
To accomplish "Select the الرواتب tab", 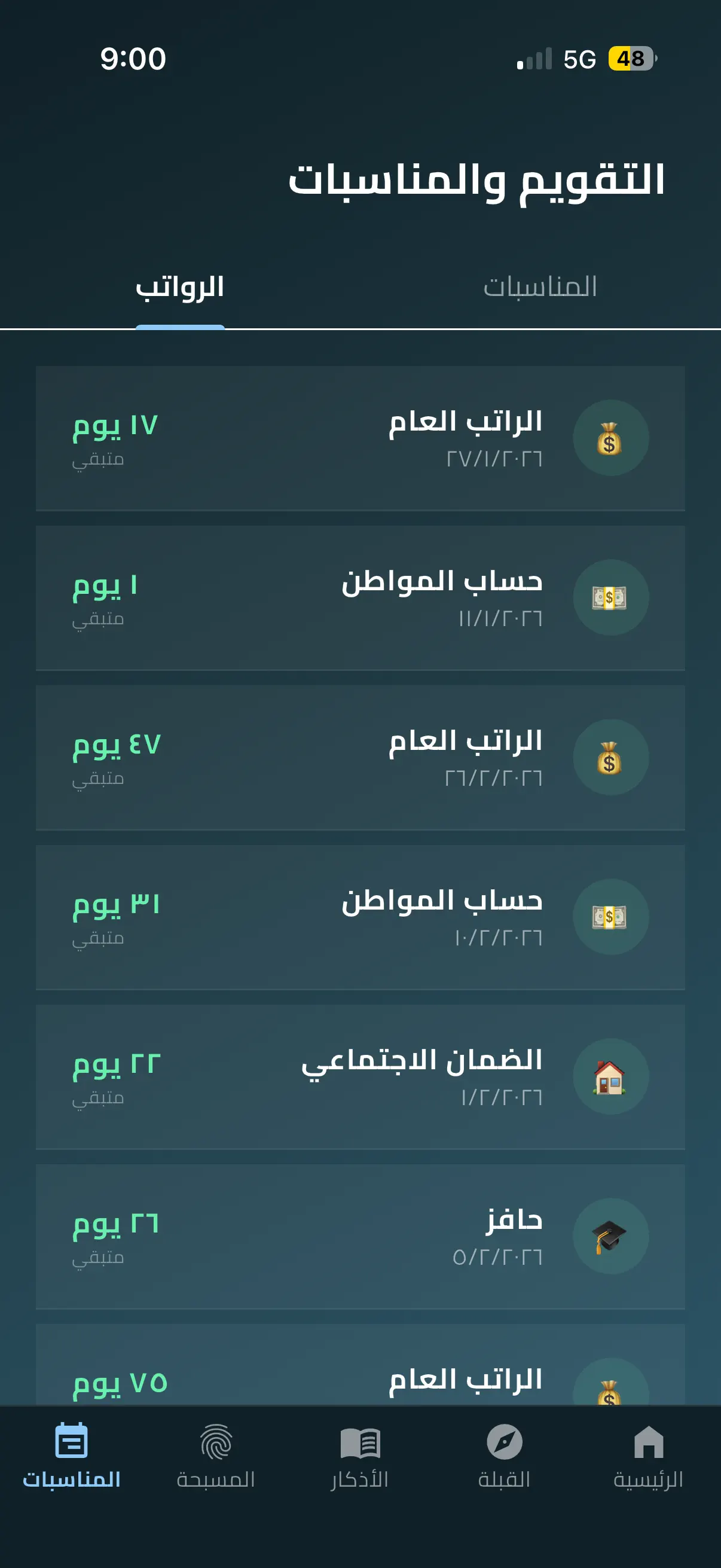I will pos(179,286).
